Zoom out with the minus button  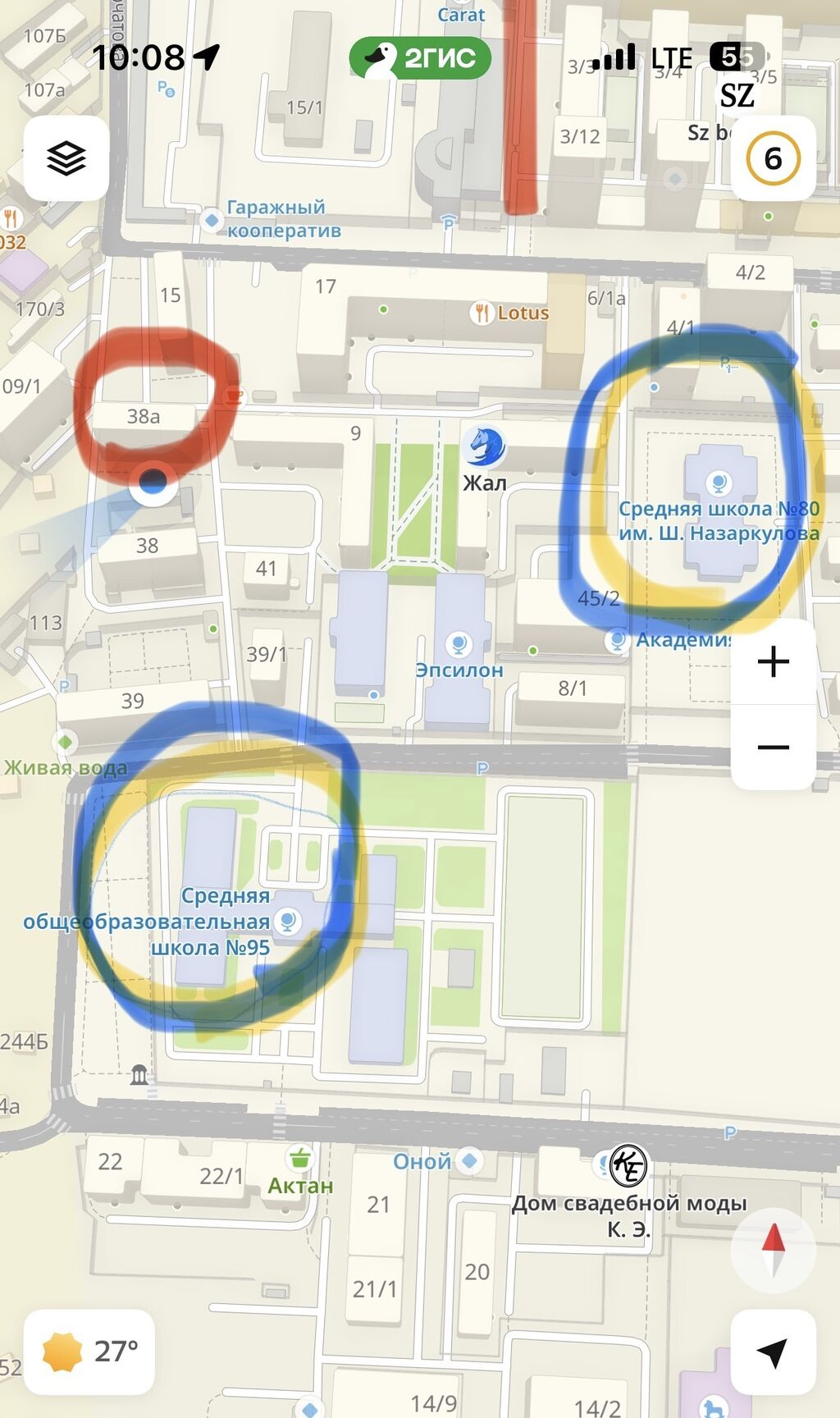tap(773, 748)
